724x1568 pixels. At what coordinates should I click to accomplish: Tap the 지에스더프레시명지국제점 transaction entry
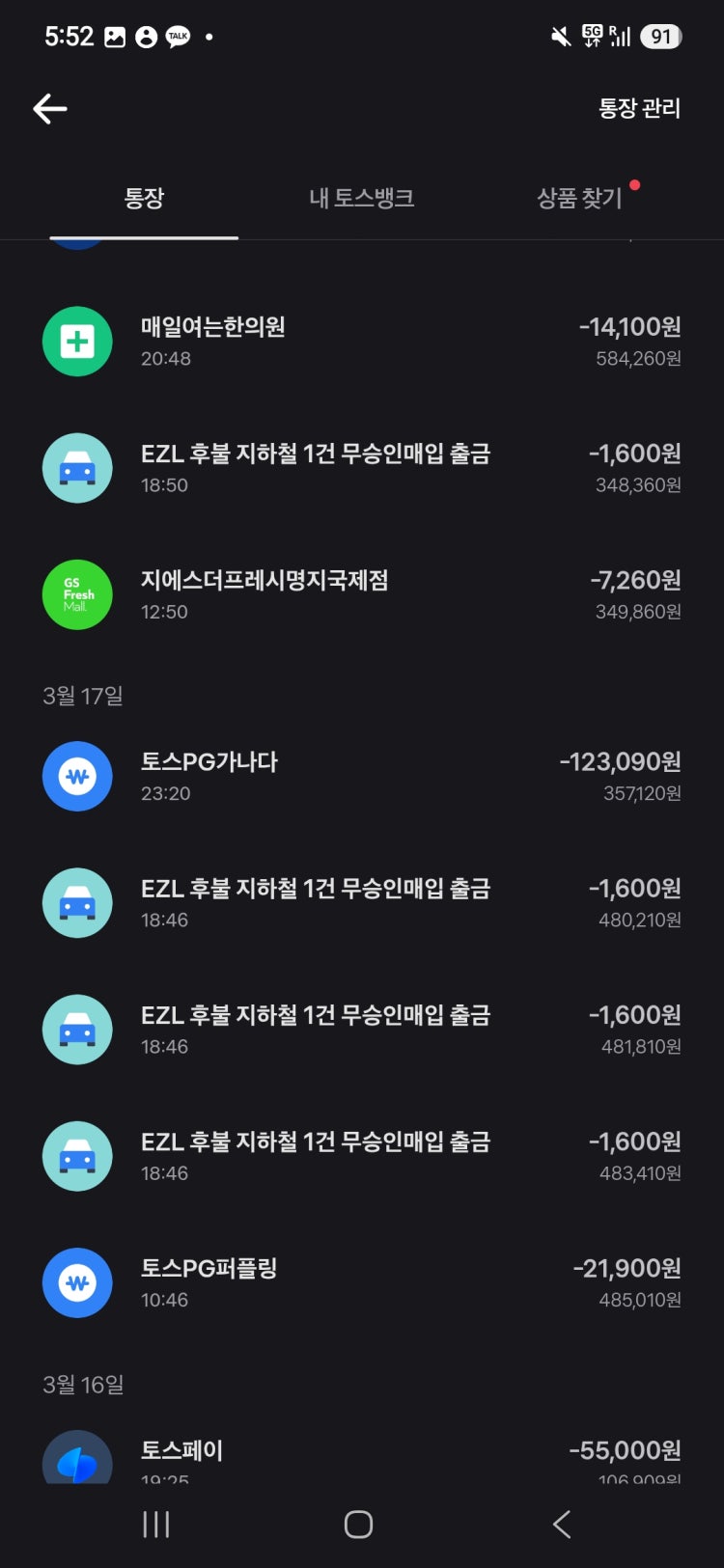click(x=362, y=594)
